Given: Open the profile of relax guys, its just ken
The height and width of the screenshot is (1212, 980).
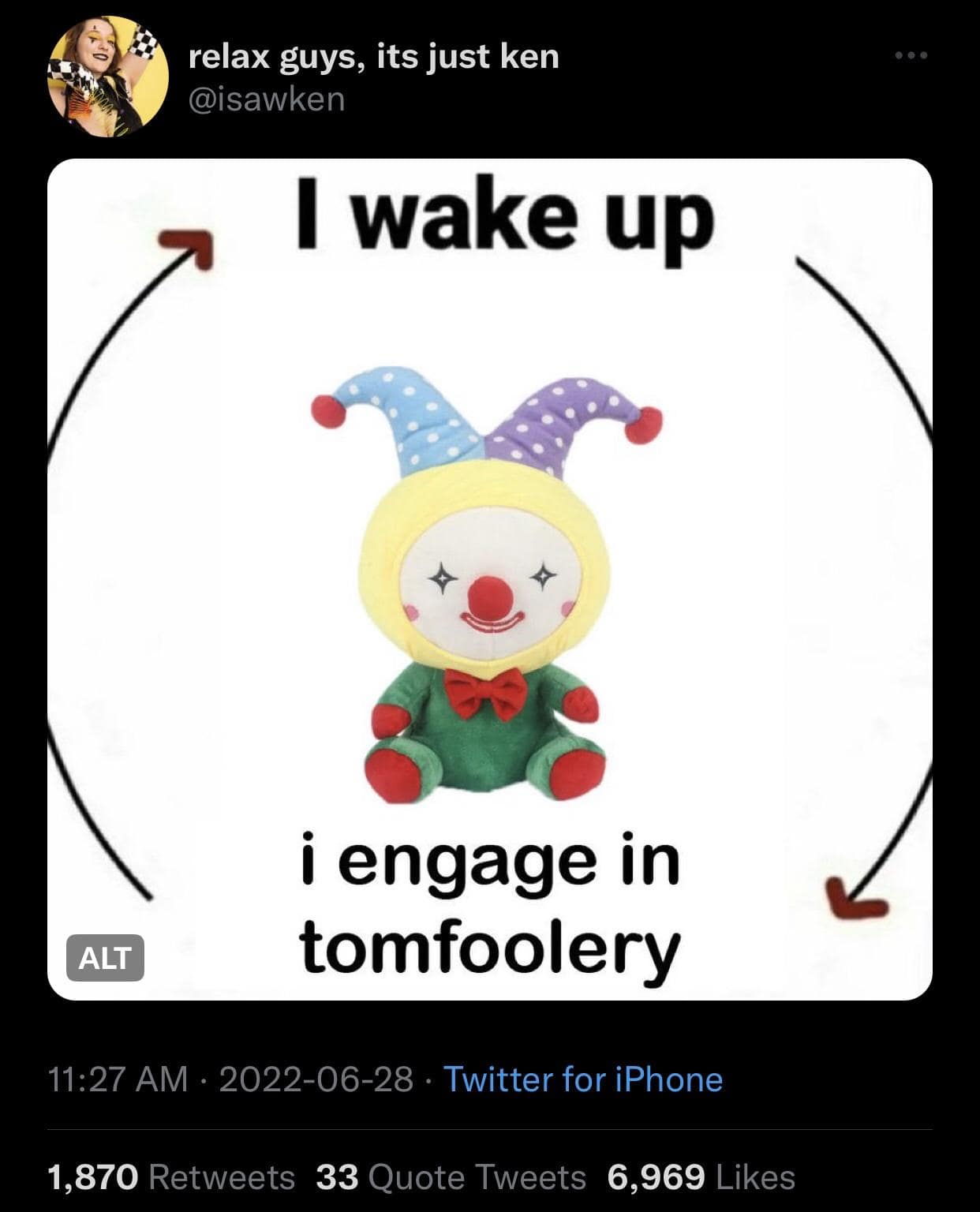Looking at the screenshot, I should [x=373, y=57].
